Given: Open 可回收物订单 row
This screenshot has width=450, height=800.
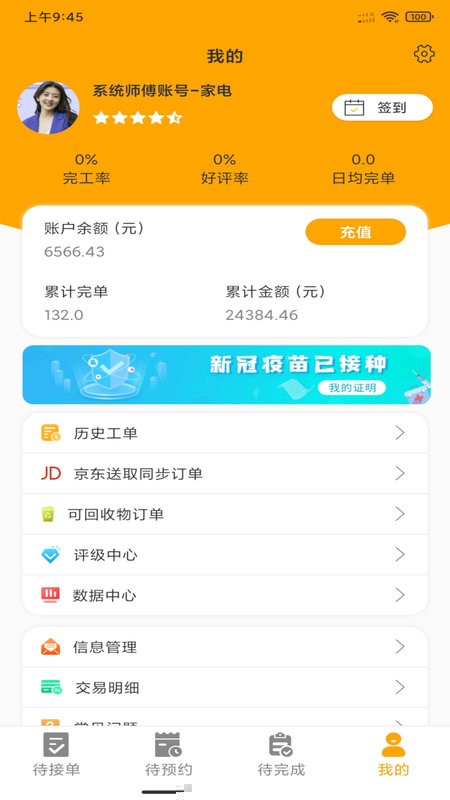Looking at the screenshot, I should [224, 514].
